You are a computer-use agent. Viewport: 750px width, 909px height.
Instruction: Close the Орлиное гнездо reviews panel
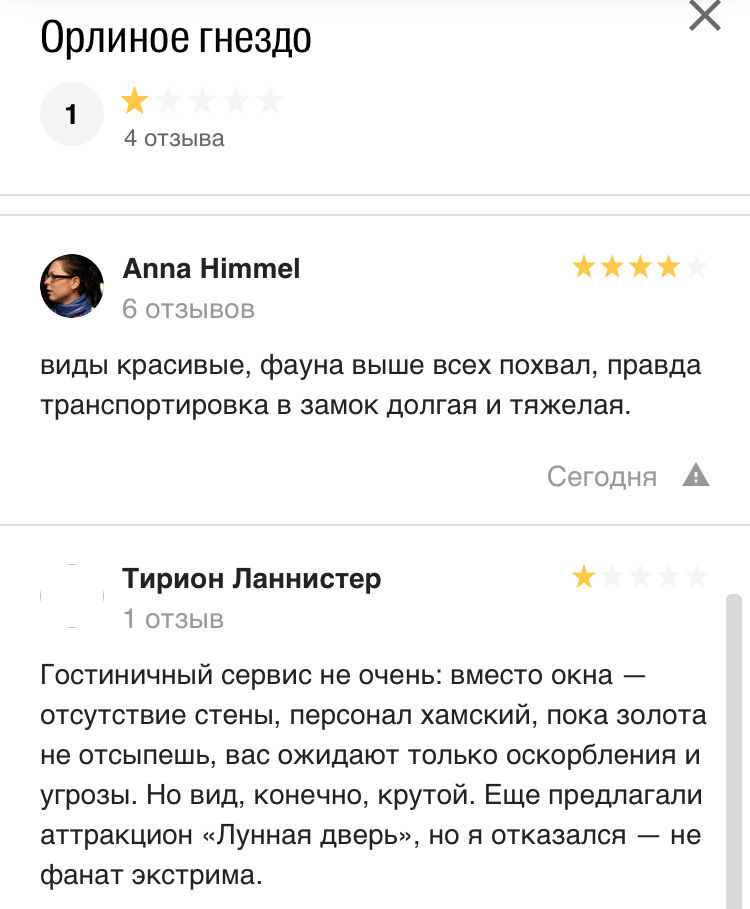coord(705,15)
